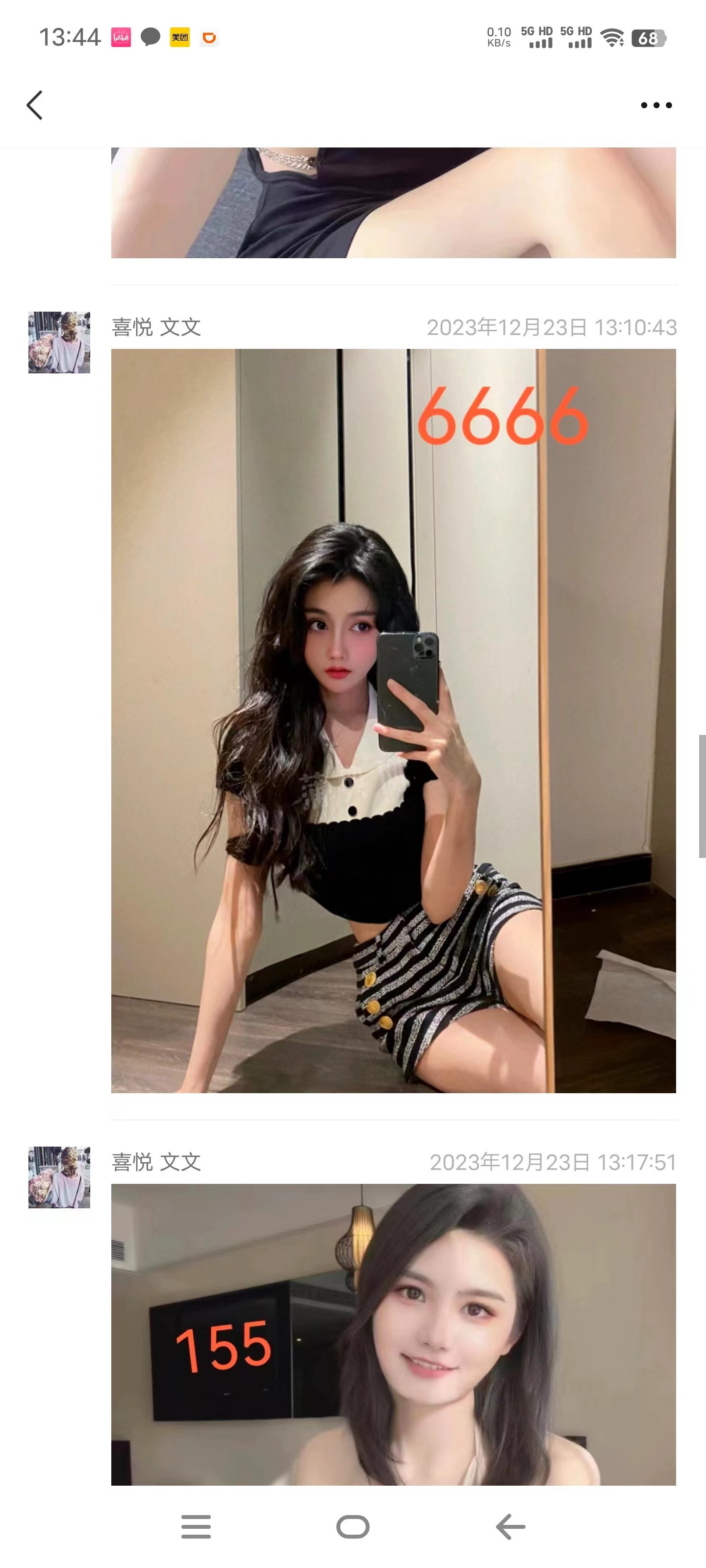Screen dimensions: 706x1568
Task: View avatar of 喜悦 文文 at 13:10:43
Action: click(59, 342)
